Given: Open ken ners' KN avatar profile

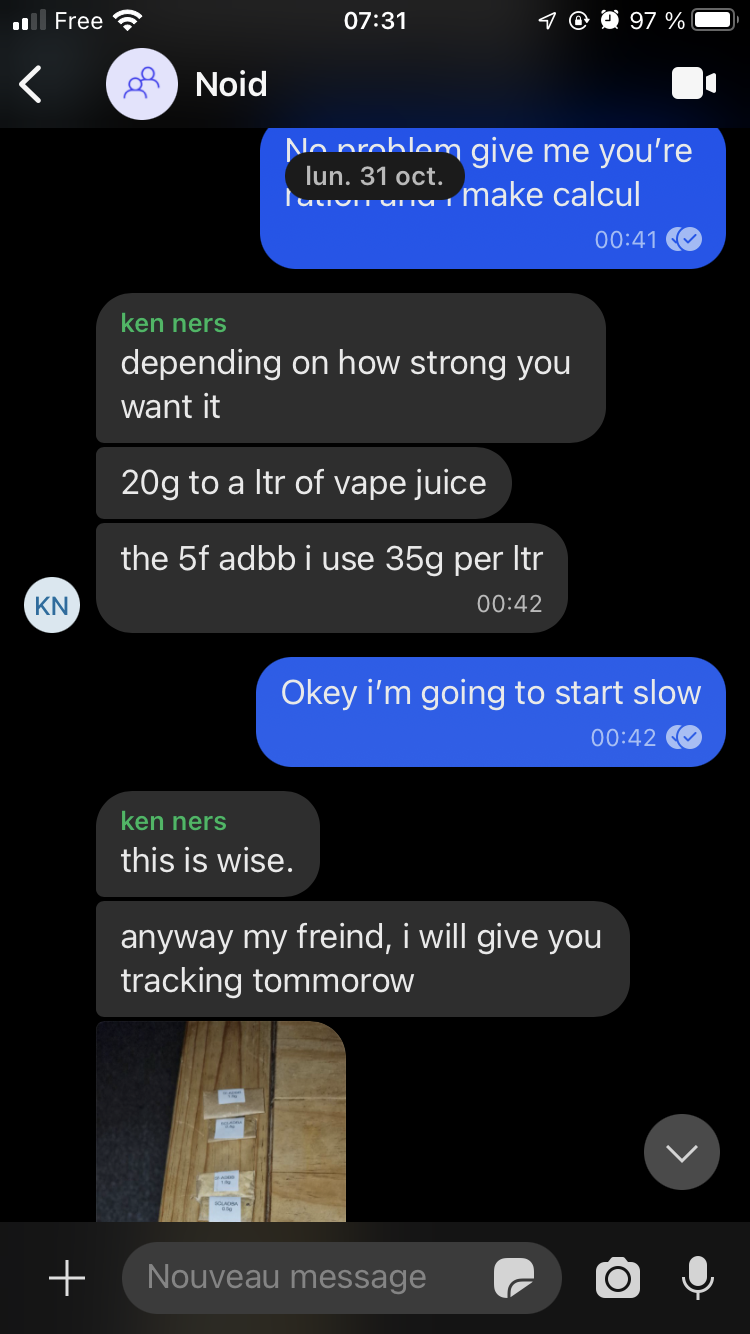Looking at the screenshot, I should click(x=51, y=605).
